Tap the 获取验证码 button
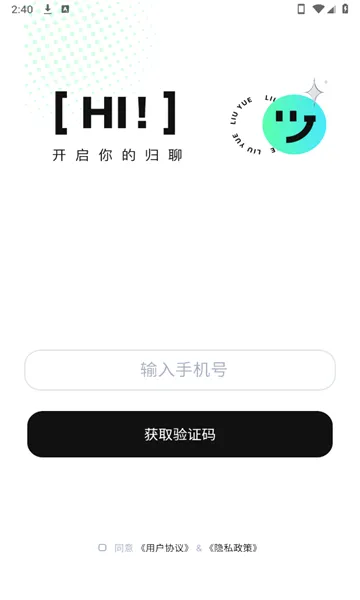 180,434
